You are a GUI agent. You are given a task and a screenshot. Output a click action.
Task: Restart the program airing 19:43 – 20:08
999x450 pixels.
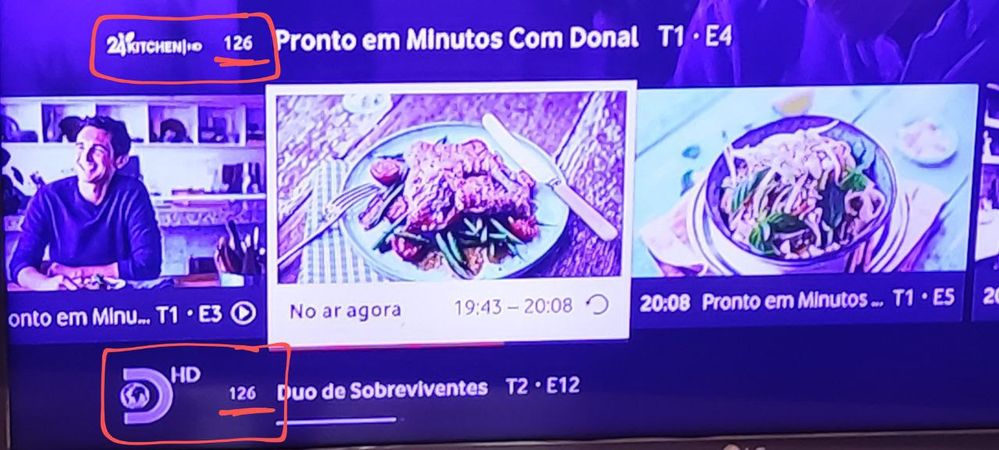pos(596,307)
